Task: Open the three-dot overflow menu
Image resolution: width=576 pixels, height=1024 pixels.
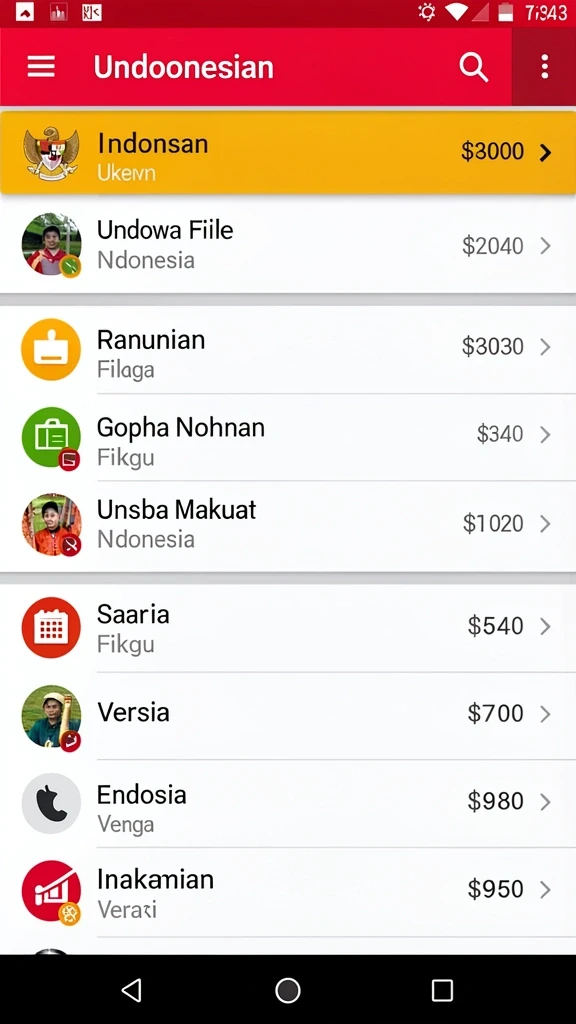Action: (x=544, y=67)
